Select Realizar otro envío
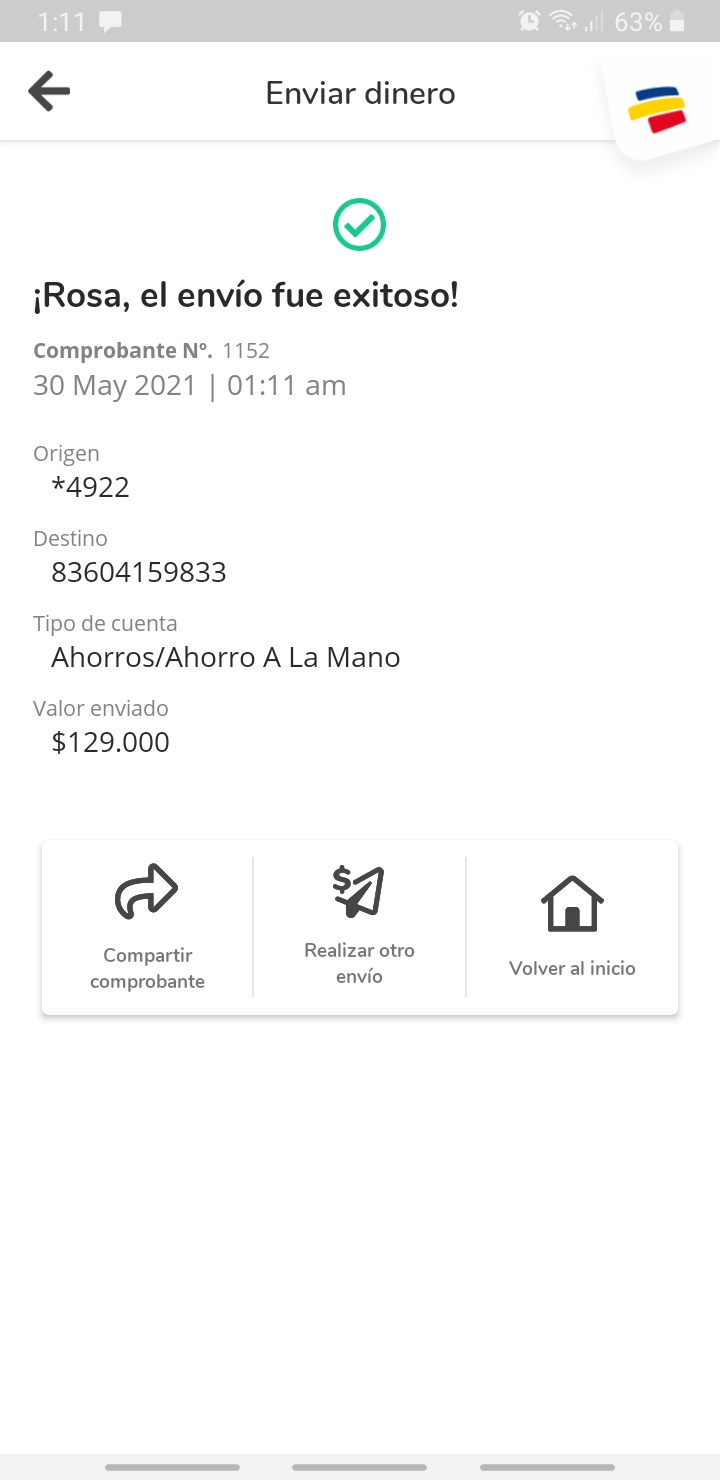Image resolution: width=720 pixels, height=1480 pixels. [360, 927]
